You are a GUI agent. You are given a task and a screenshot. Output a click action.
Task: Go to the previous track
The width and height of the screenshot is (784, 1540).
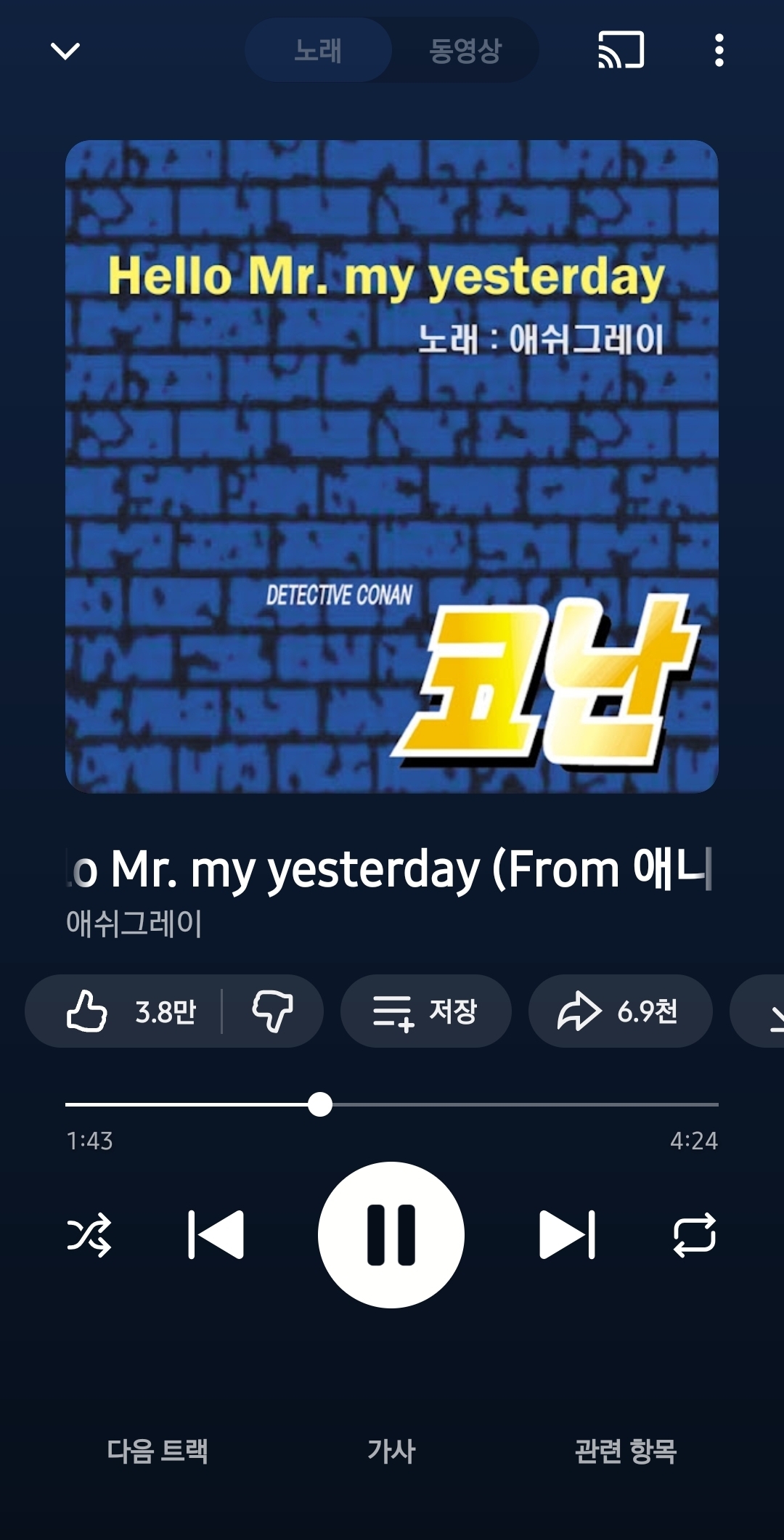pos(216,1234)
